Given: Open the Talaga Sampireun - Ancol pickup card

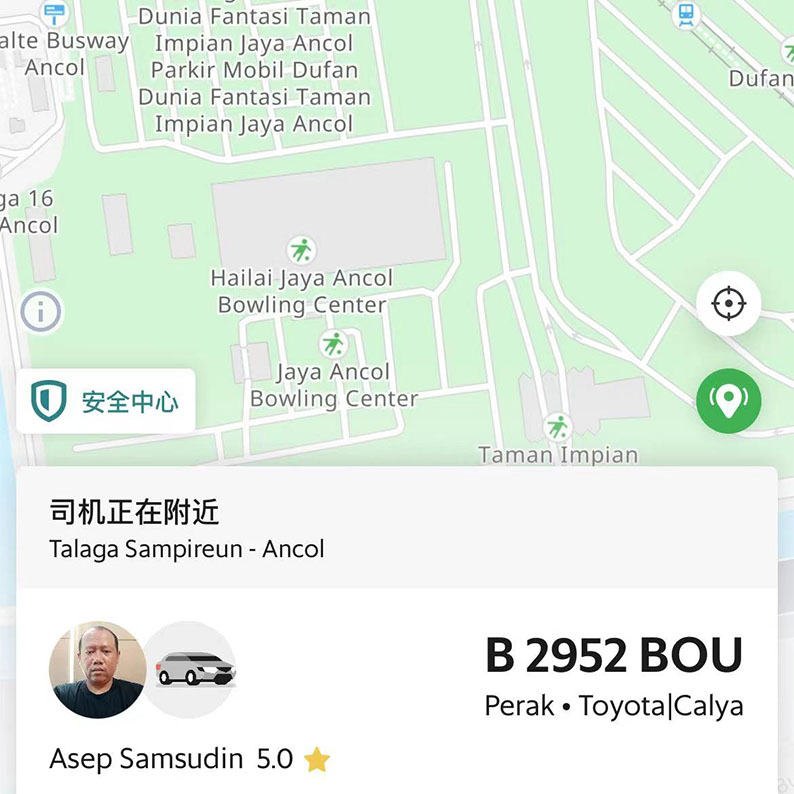Looking at the screenshot, I should (x=397, y=529).
